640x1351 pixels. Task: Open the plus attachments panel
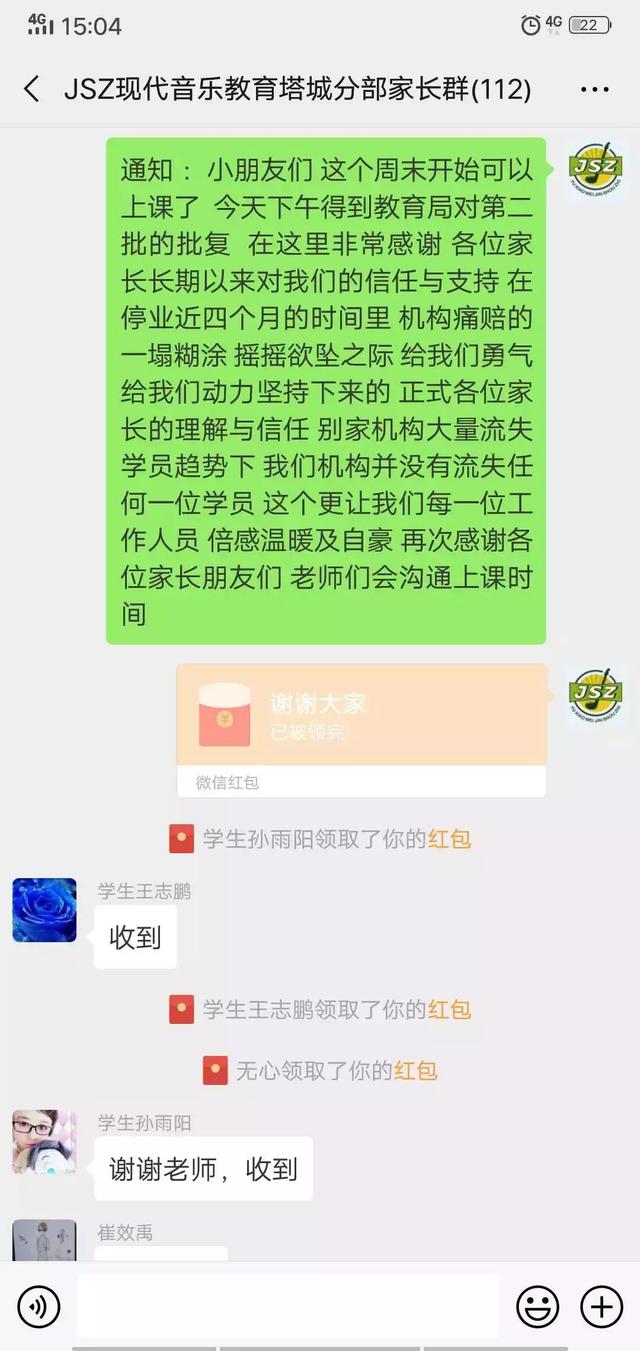pyautogui.click(x=601, y=1307)
